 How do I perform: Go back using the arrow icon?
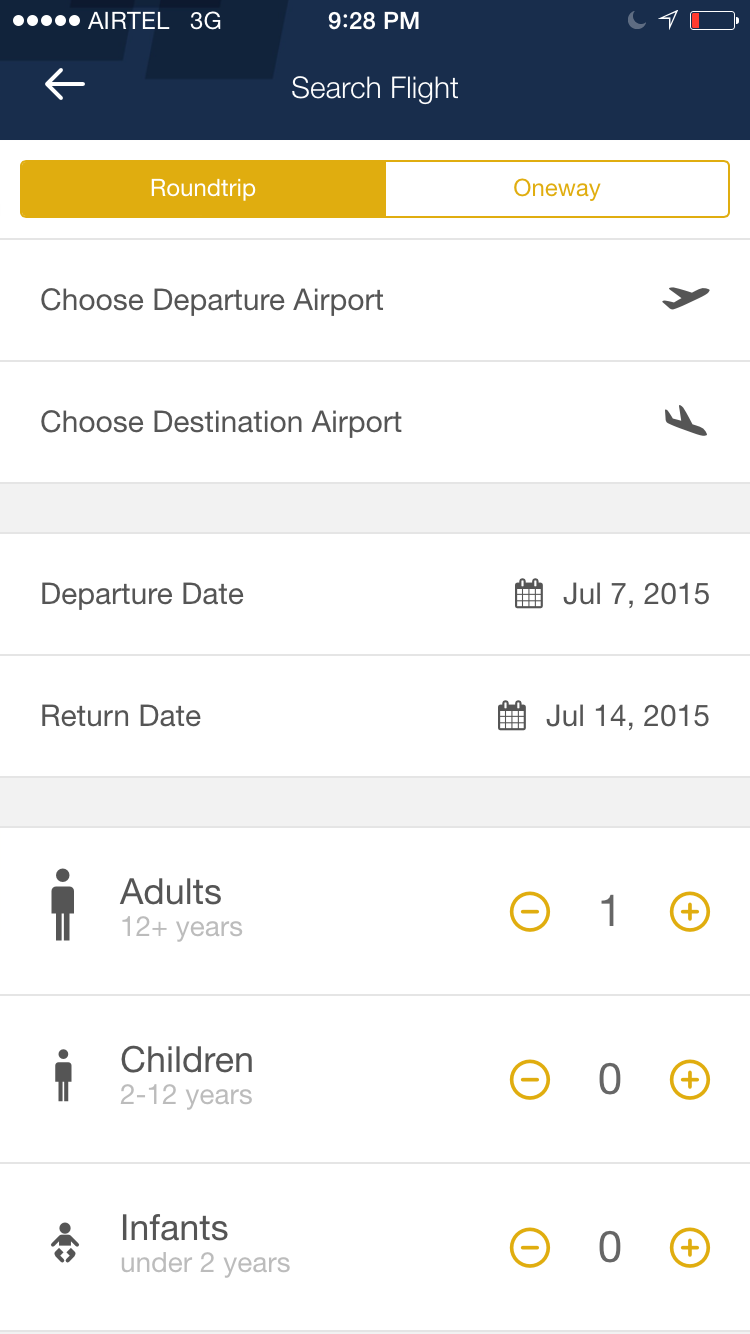tap(65, 85)
